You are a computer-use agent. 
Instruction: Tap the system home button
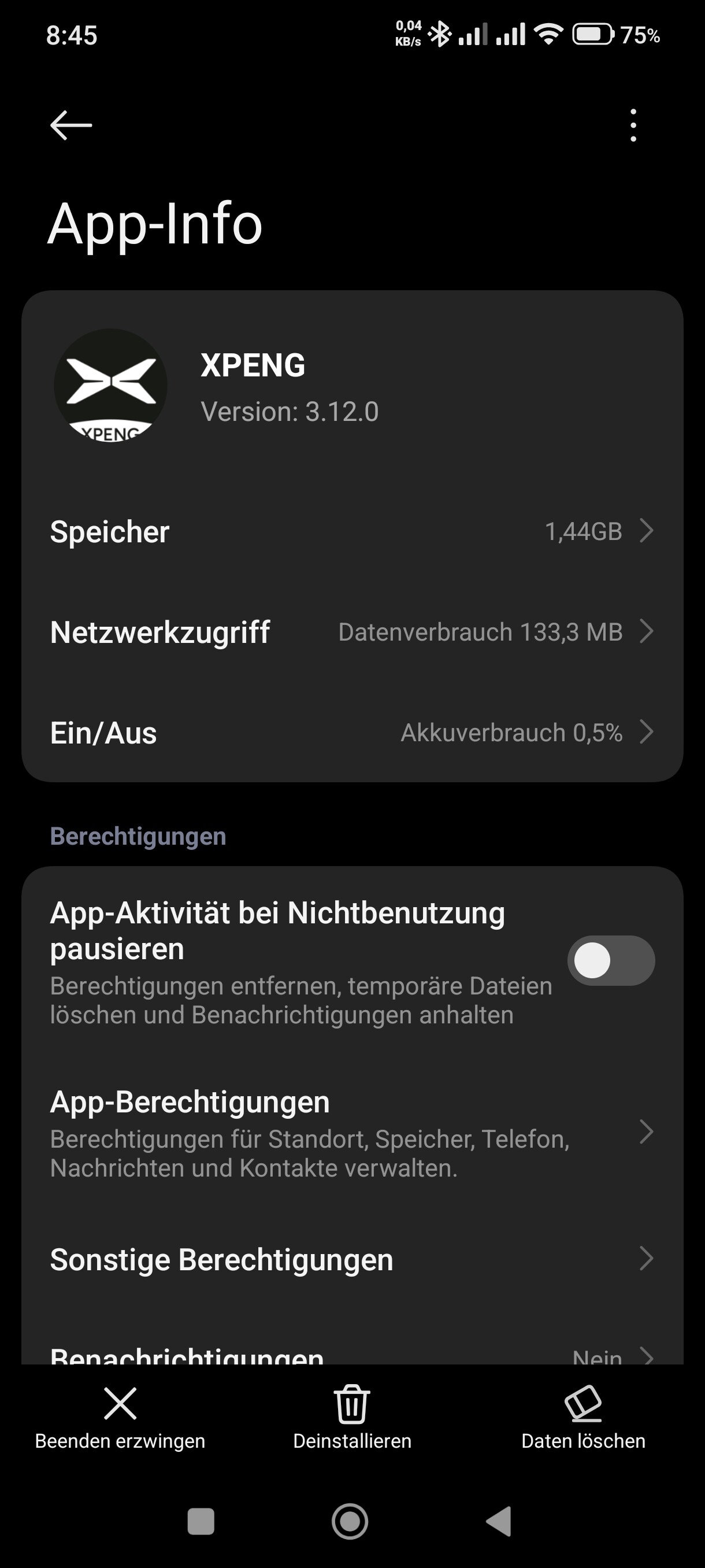point(350,1521)
